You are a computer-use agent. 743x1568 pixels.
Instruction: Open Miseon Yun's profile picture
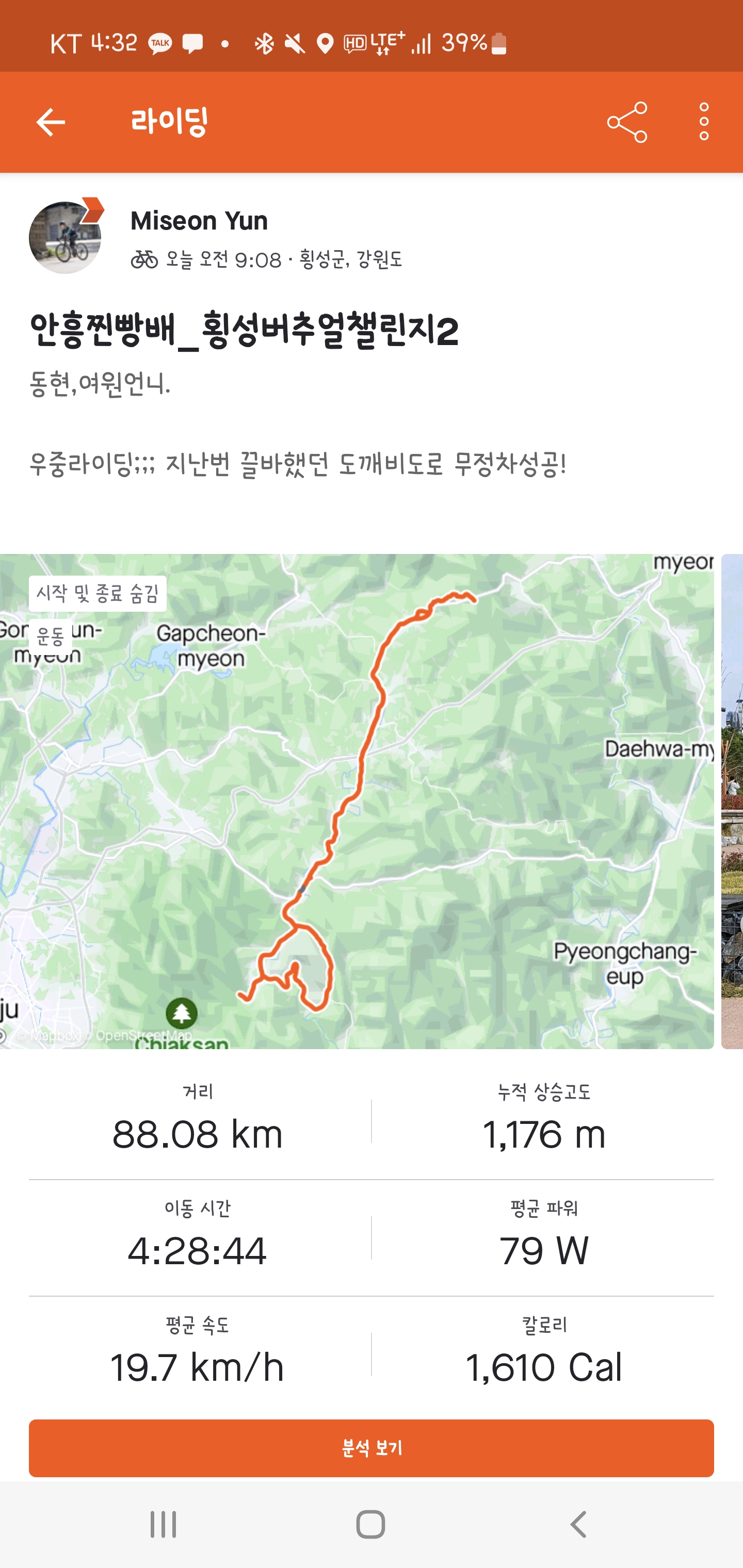65,238
